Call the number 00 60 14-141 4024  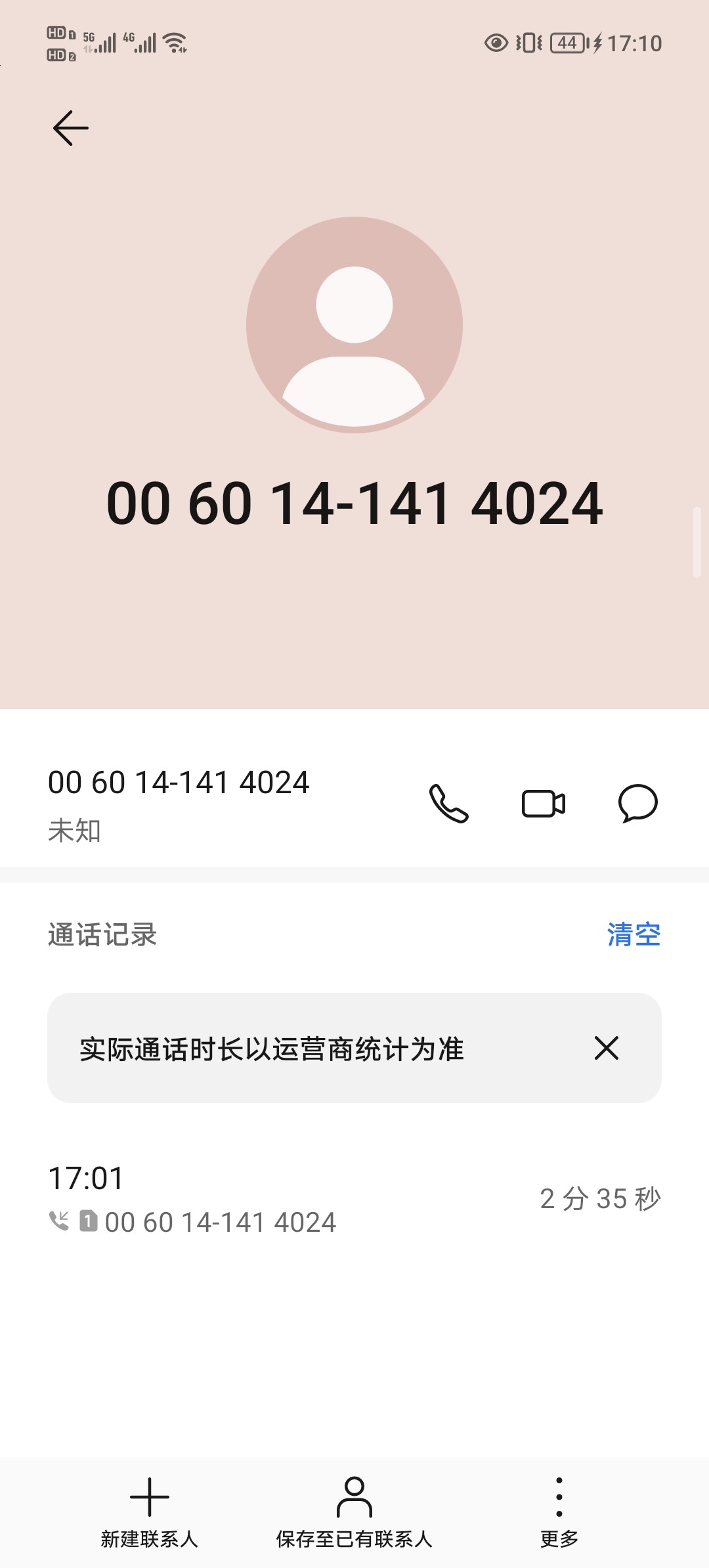pyautogui.click(x=449, y=803)
